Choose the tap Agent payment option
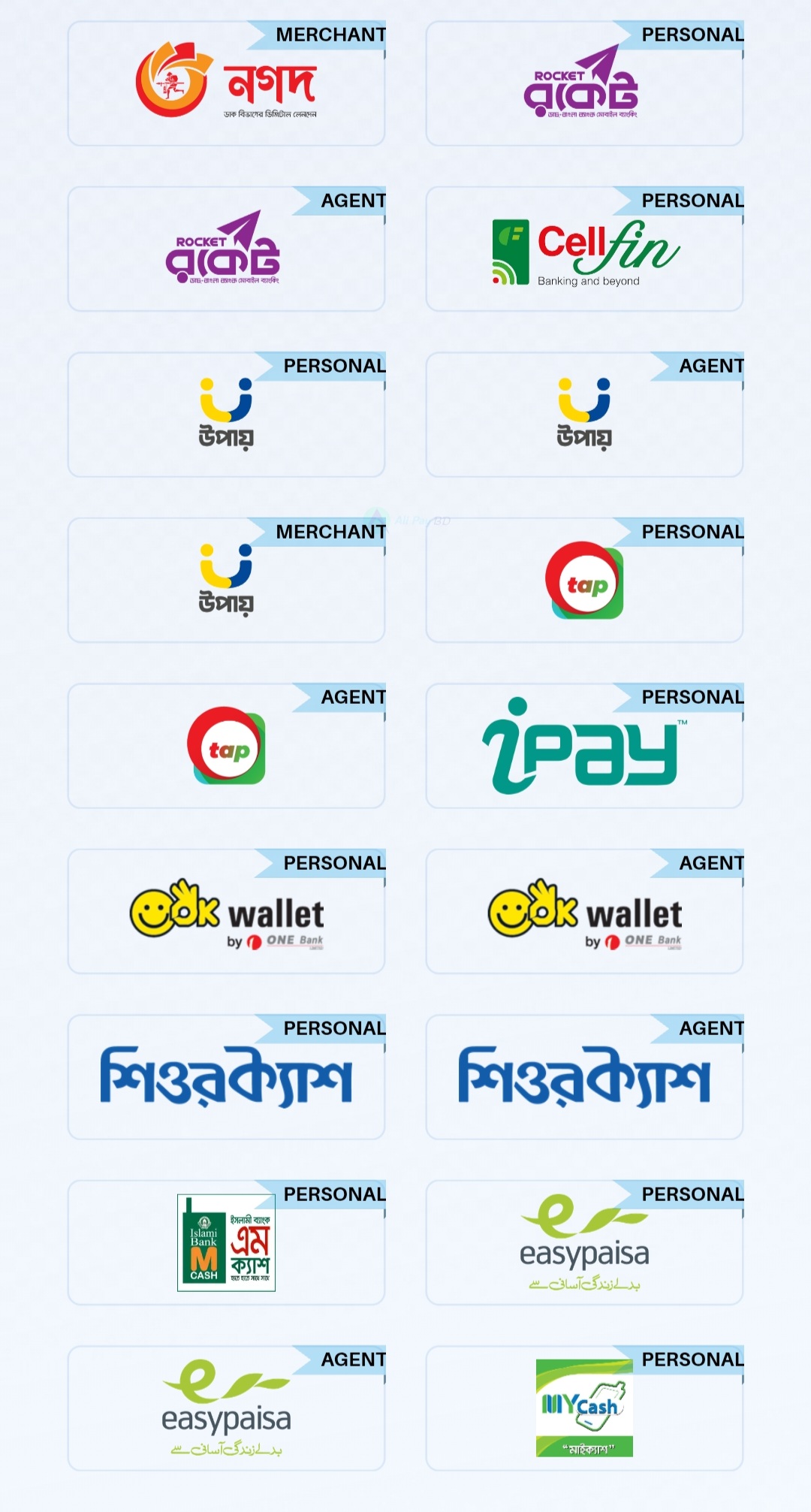The width and height of the screenshot is (811, 1512). pyautogui.click(x=226, y=746)
